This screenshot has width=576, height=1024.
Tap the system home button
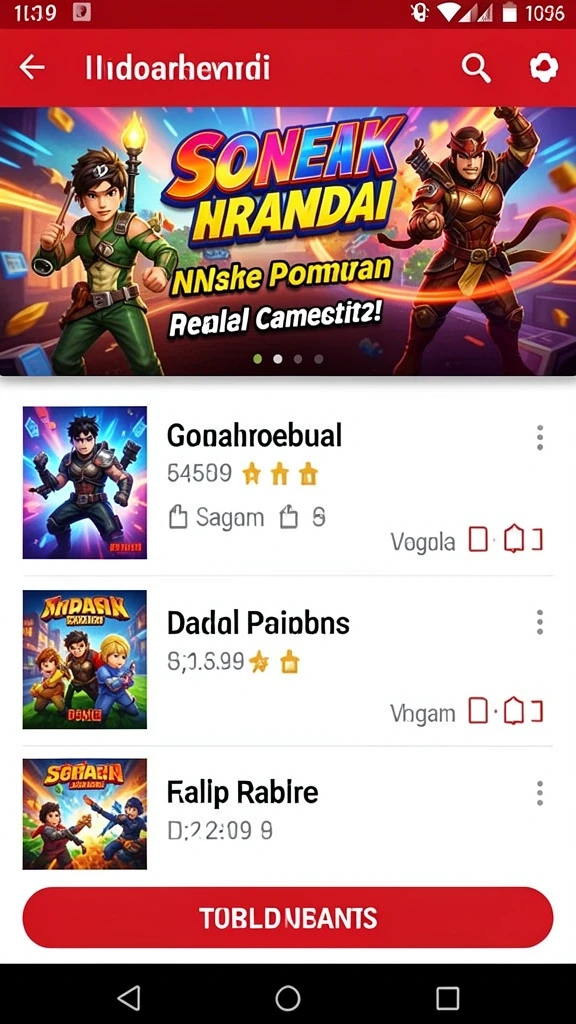click(x=287, y=997)
